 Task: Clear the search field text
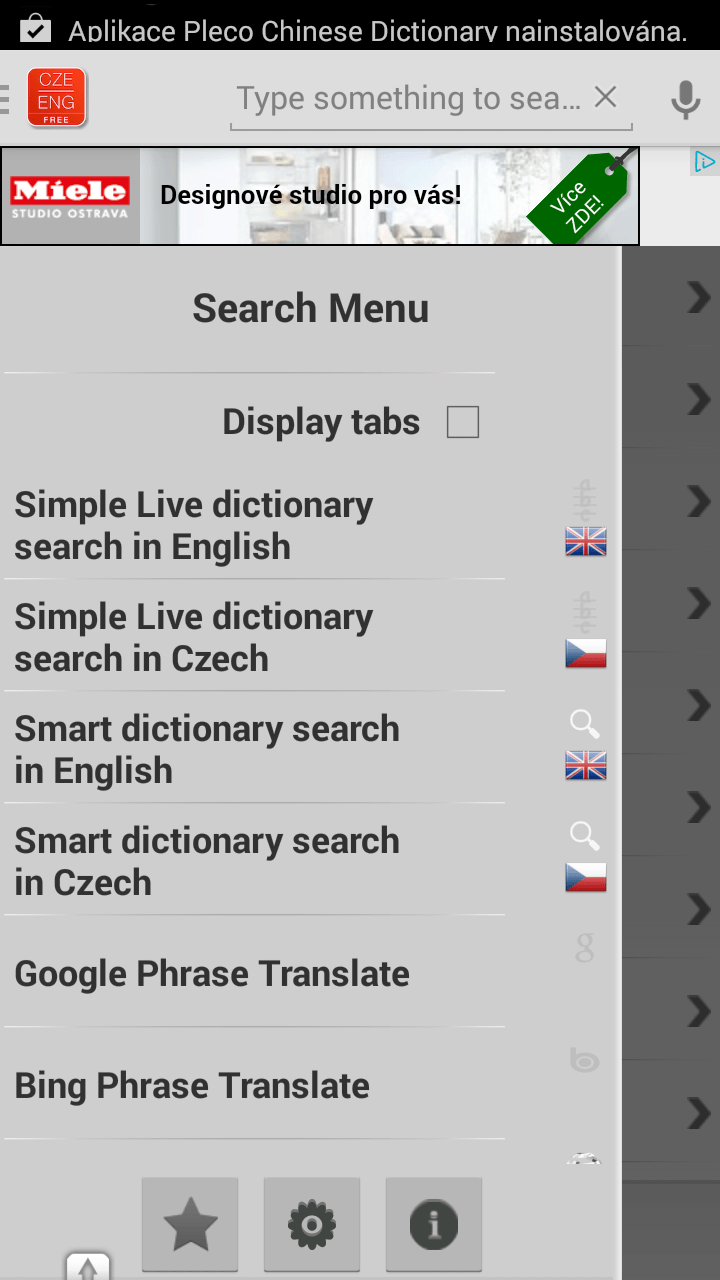click(x=606, y=97)
